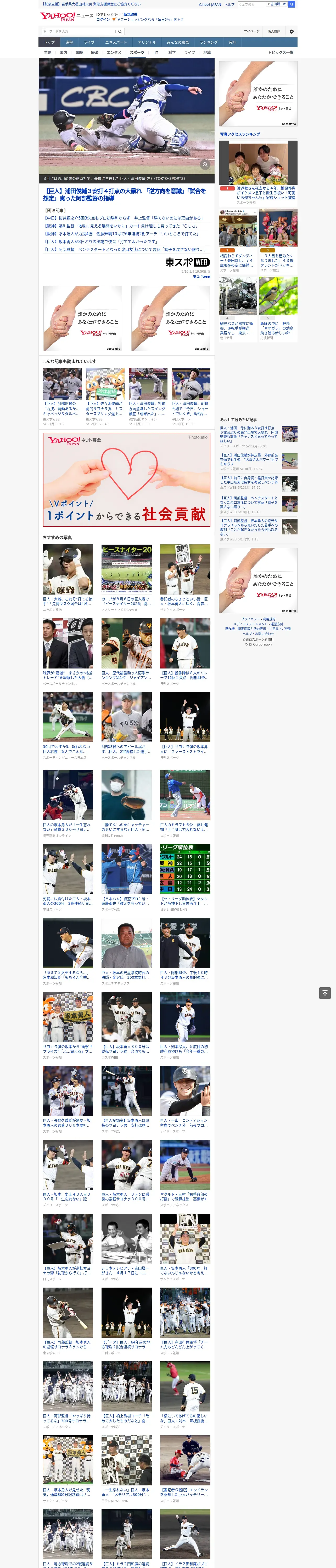Open 購入履歴
Viewport: 336px width, 1568px height.
pos(274,32)
